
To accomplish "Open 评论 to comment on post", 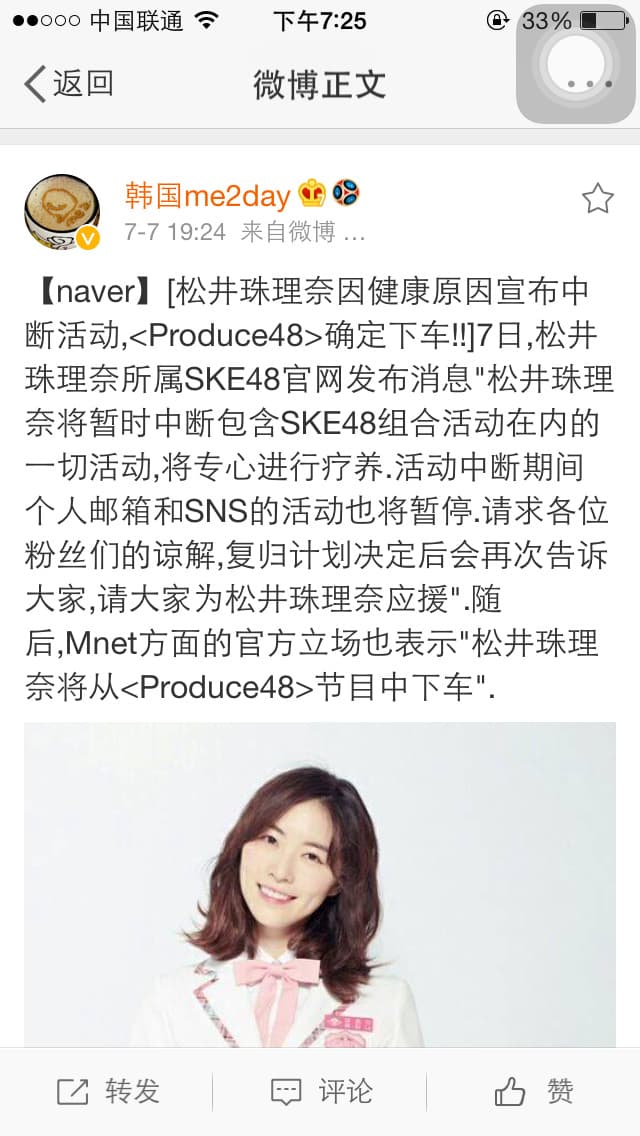I will [x=320, y=1092].
